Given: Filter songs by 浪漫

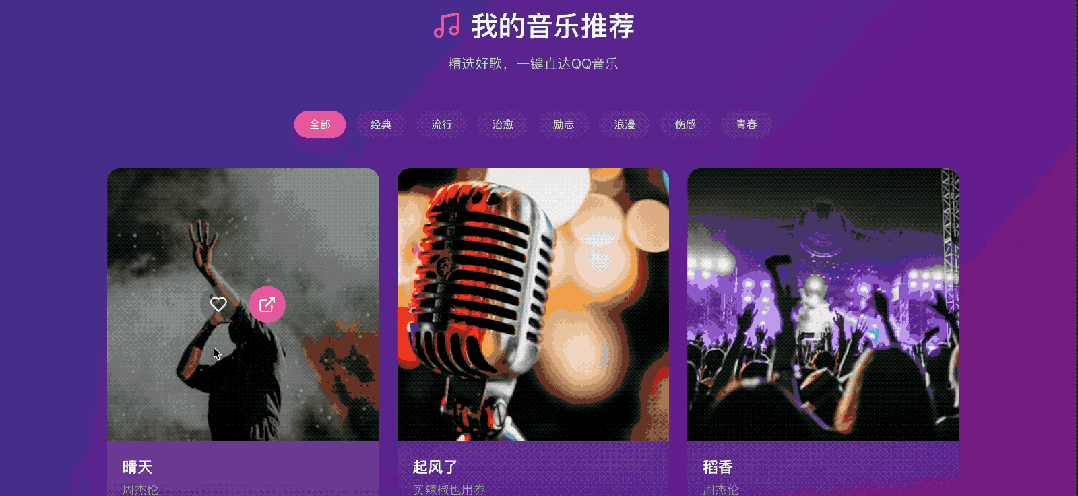Looking at the screenshot, I should click(x=625, y=125).
